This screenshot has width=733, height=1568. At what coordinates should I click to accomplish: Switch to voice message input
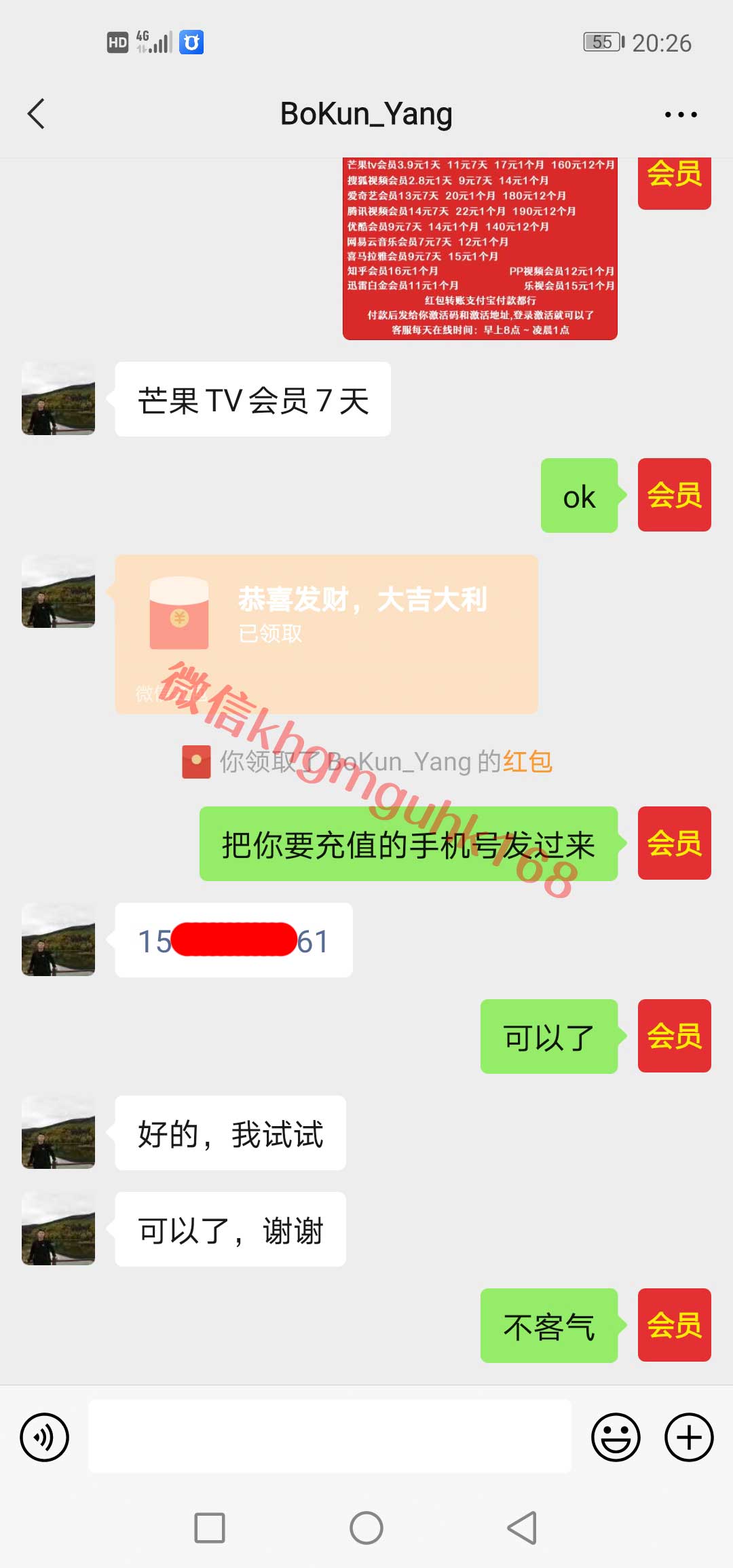click(x=45, y=1437)
